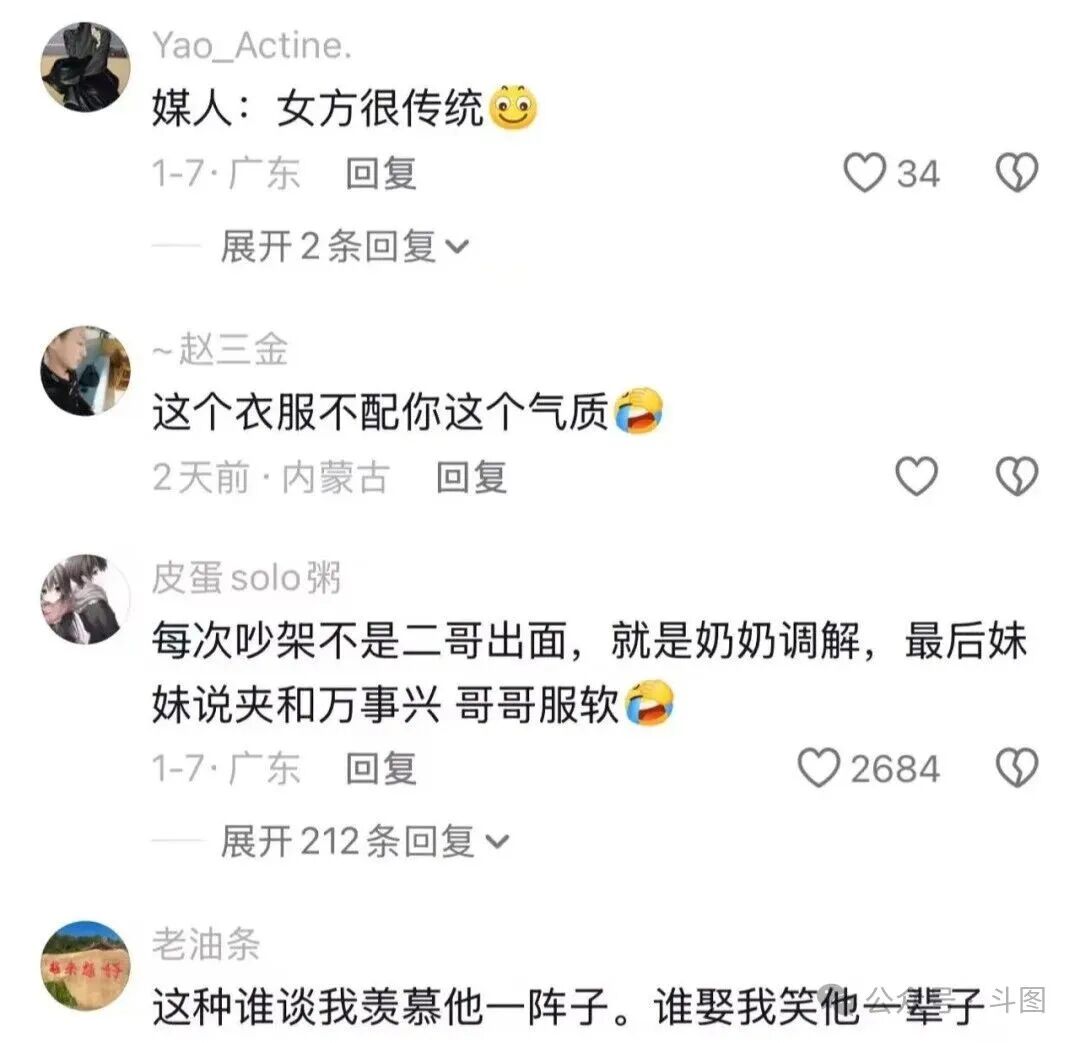Open 老油条's profile avatar

coord(85,966)
